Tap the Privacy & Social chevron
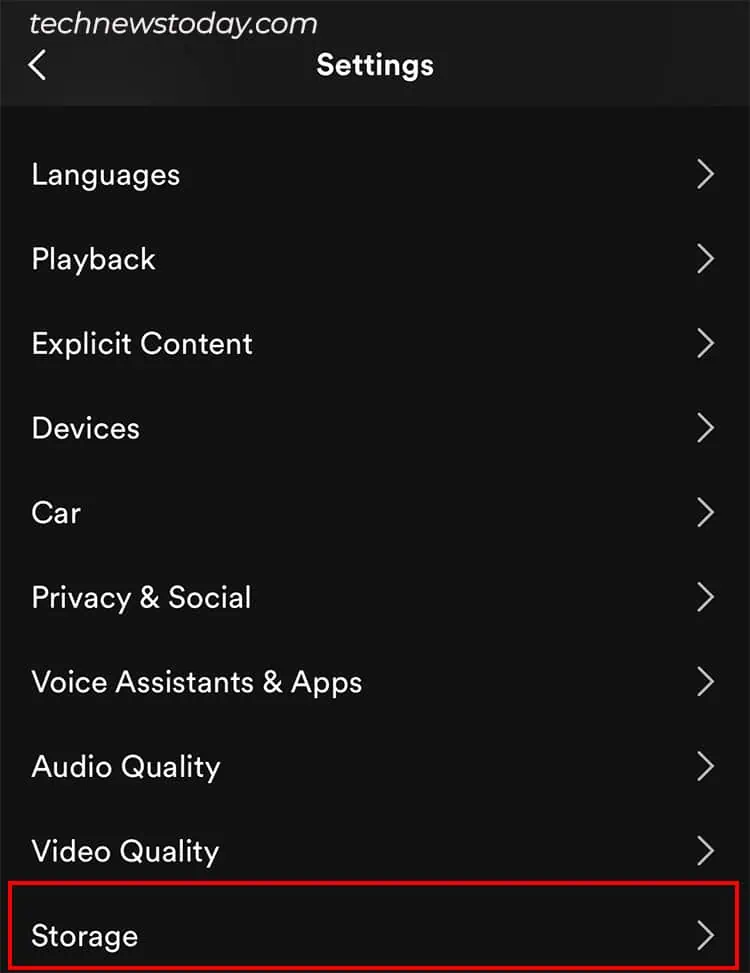The image size is (750, 973). (x=706, y=597)
